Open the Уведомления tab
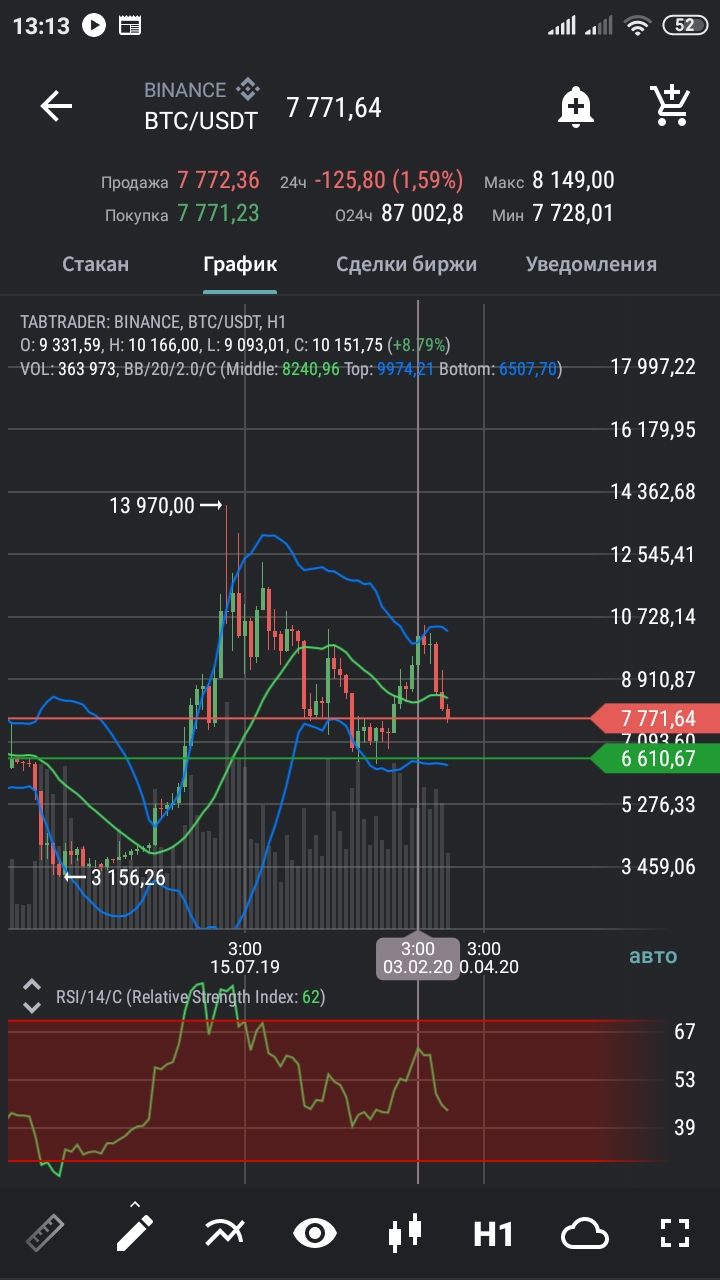Image resolution: width=720 pixels, height=1280 pixels. click(x=591, y=264)
